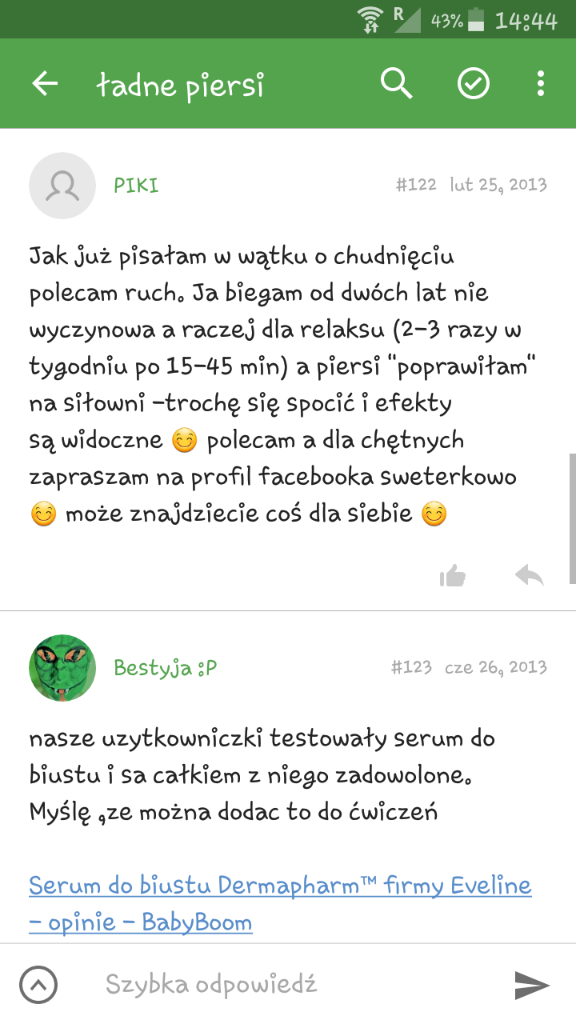Tap the checkmark circle icon
This screenshot has width=576, height=1024.
click(x=473, y=84)
